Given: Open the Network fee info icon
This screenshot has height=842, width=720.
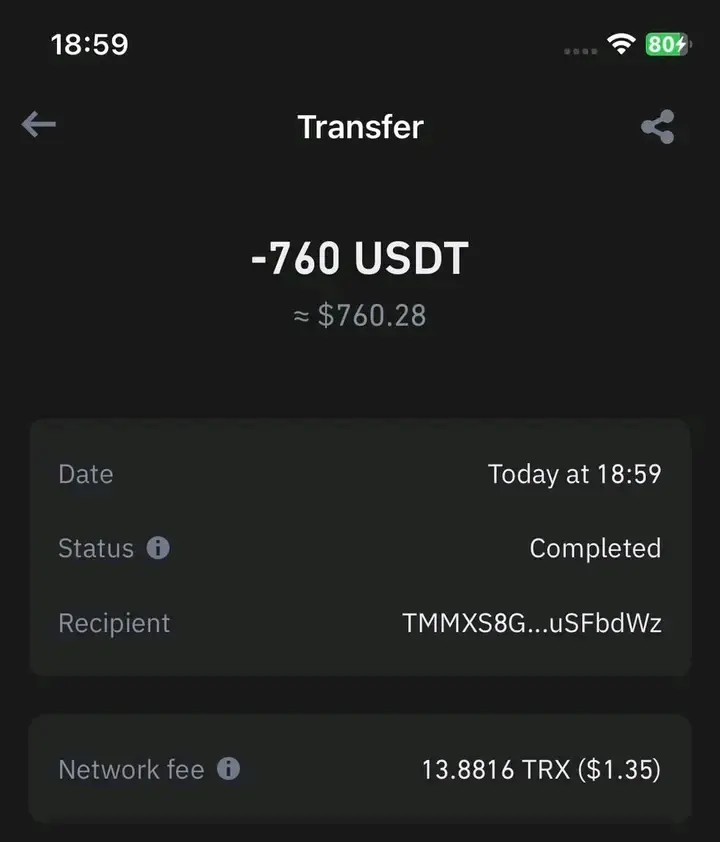Looking at the screenshot, I should 229,769.
